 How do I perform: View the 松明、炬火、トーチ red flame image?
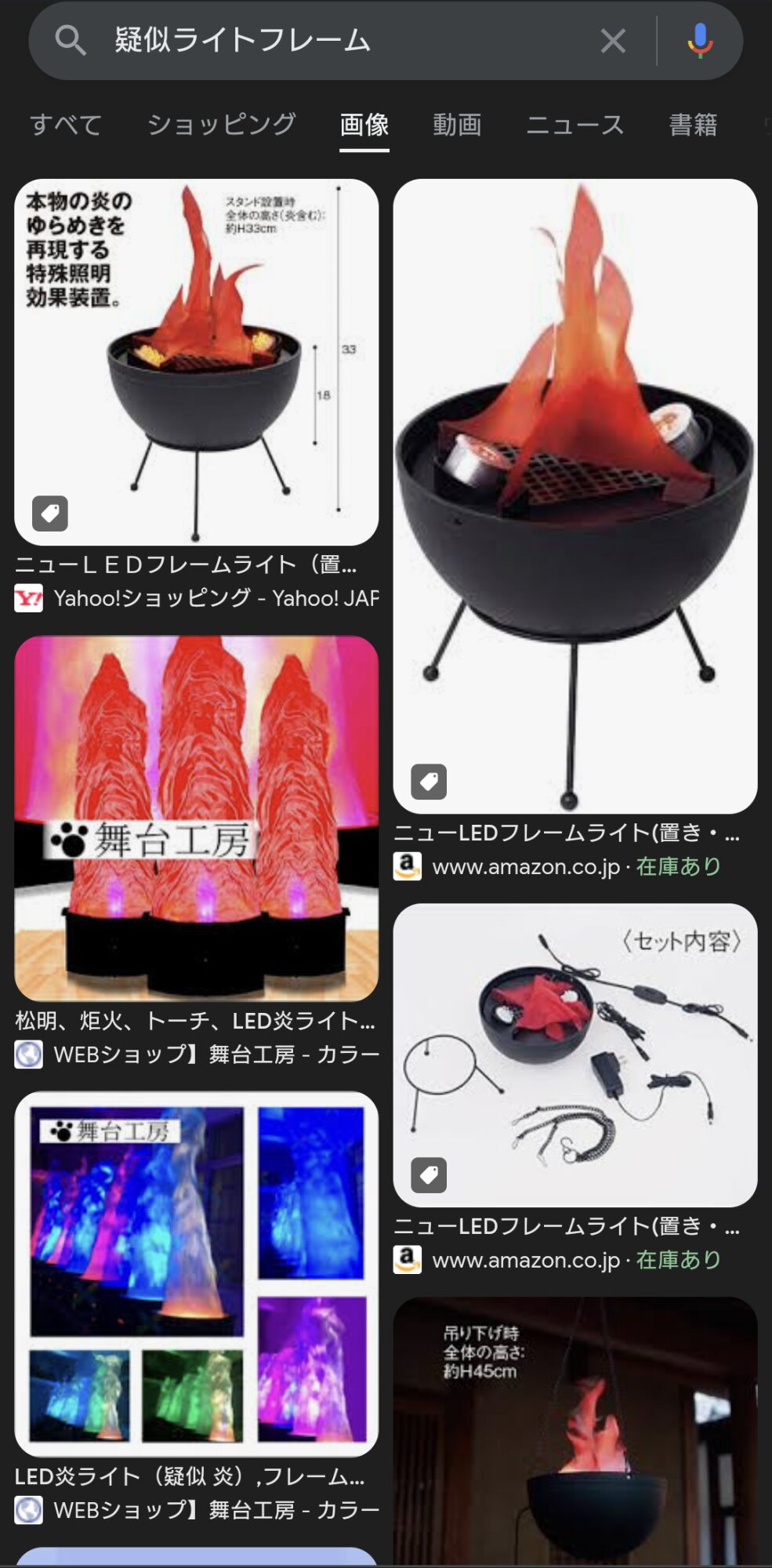(196, 818)
